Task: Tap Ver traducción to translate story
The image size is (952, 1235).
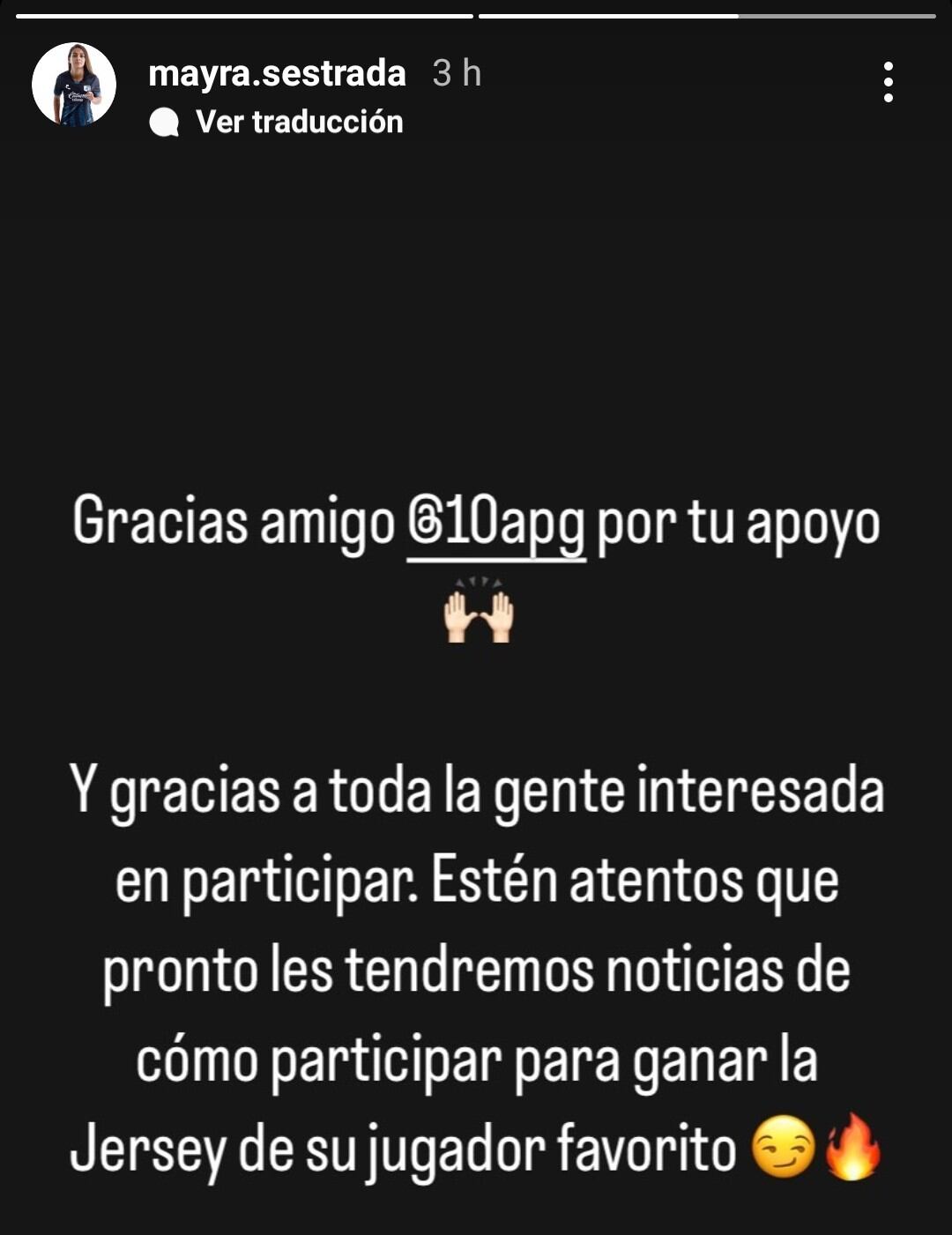Action: coord(299,122)
